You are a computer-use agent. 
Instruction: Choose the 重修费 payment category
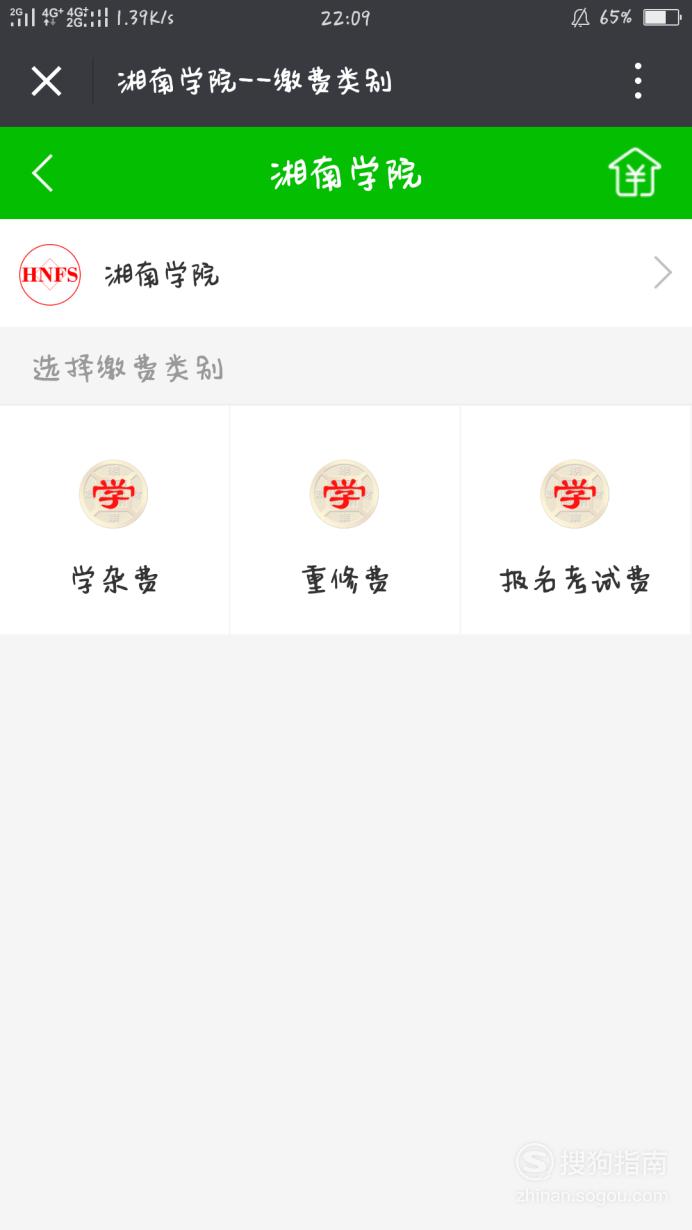(345, 520)
